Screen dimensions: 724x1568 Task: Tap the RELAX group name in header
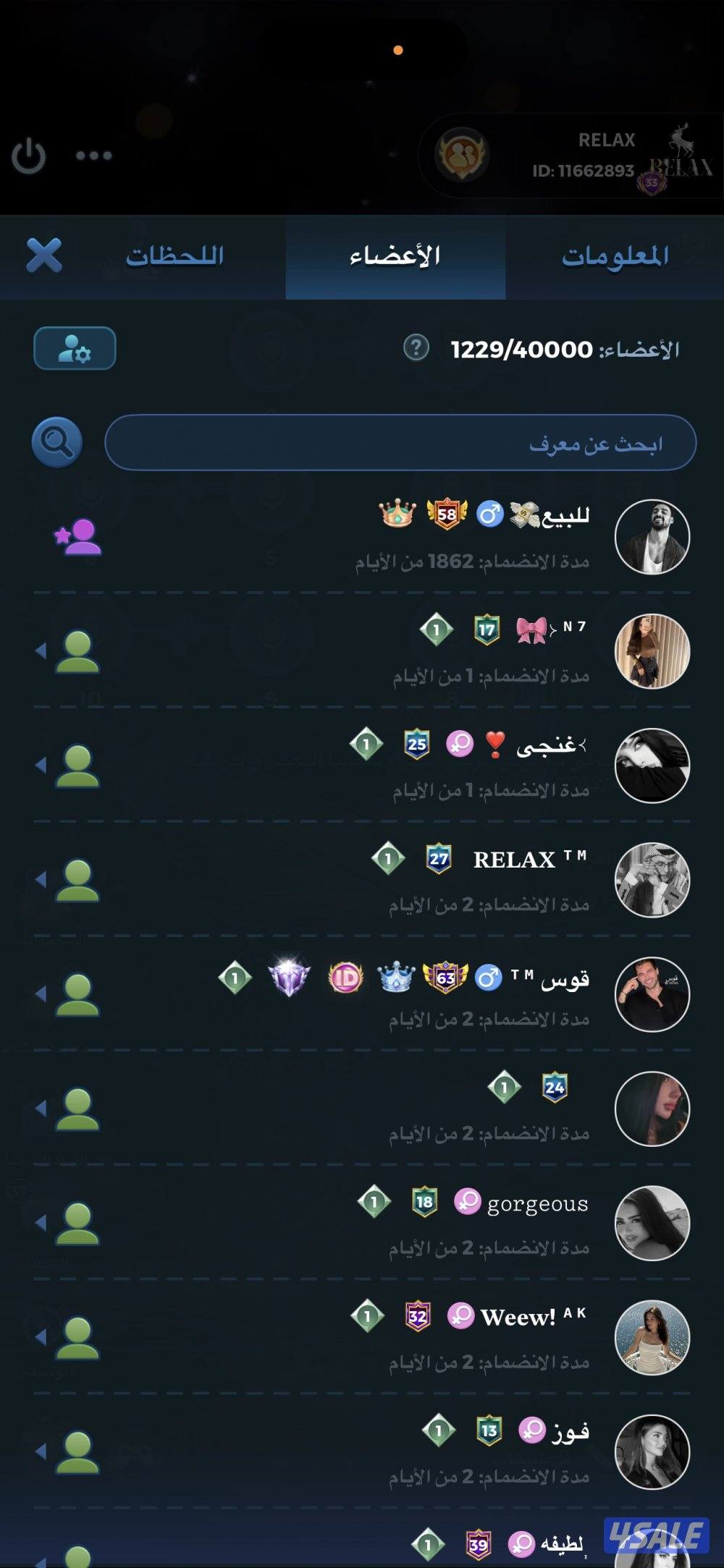pos(607,140)
